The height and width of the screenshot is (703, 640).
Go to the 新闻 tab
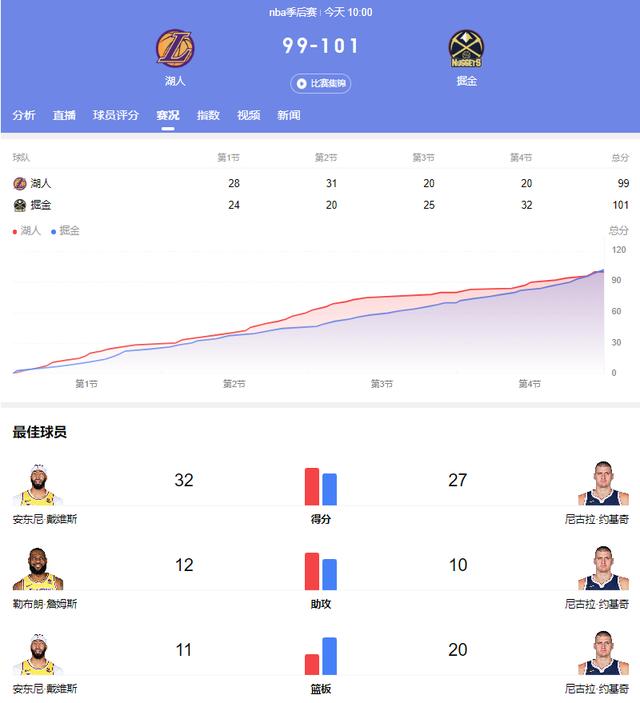click(288, 115)
